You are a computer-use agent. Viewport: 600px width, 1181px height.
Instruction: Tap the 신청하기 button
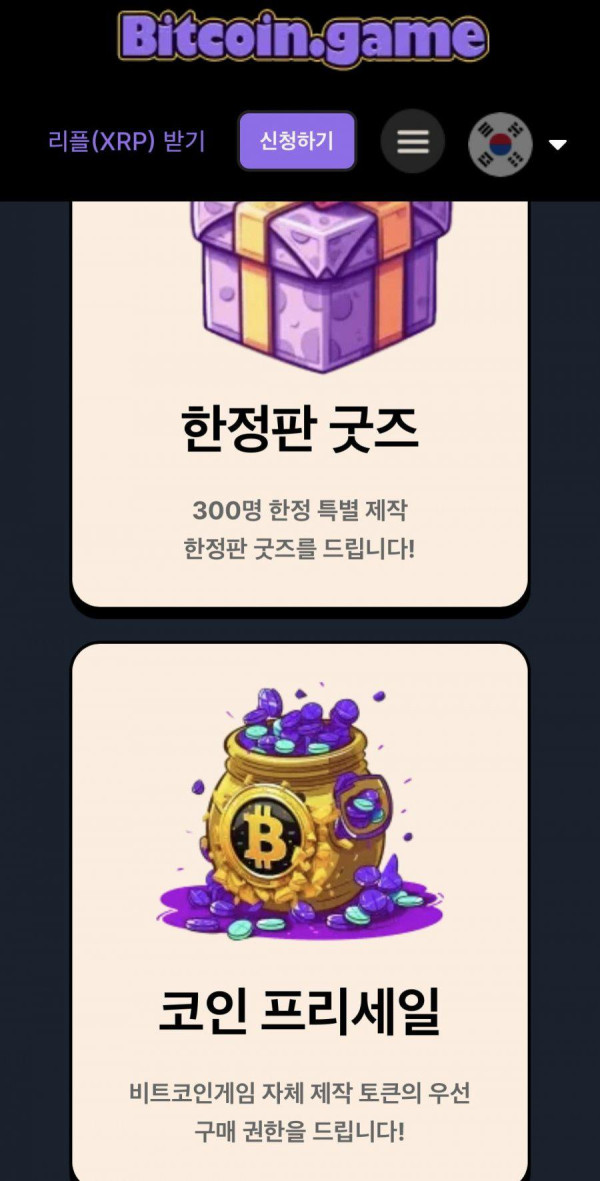pos(297,141)
